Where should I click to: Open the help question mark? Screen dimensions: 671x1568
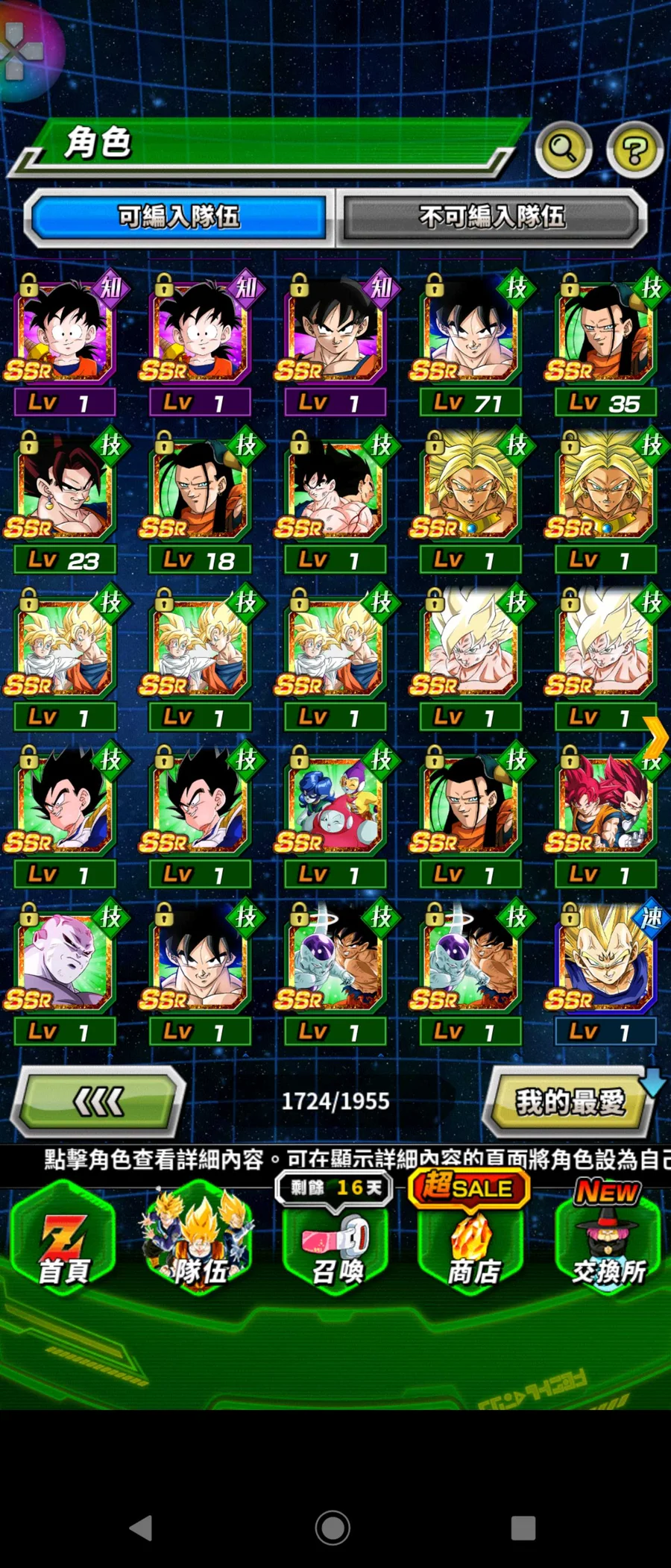(x=634, y=150)
